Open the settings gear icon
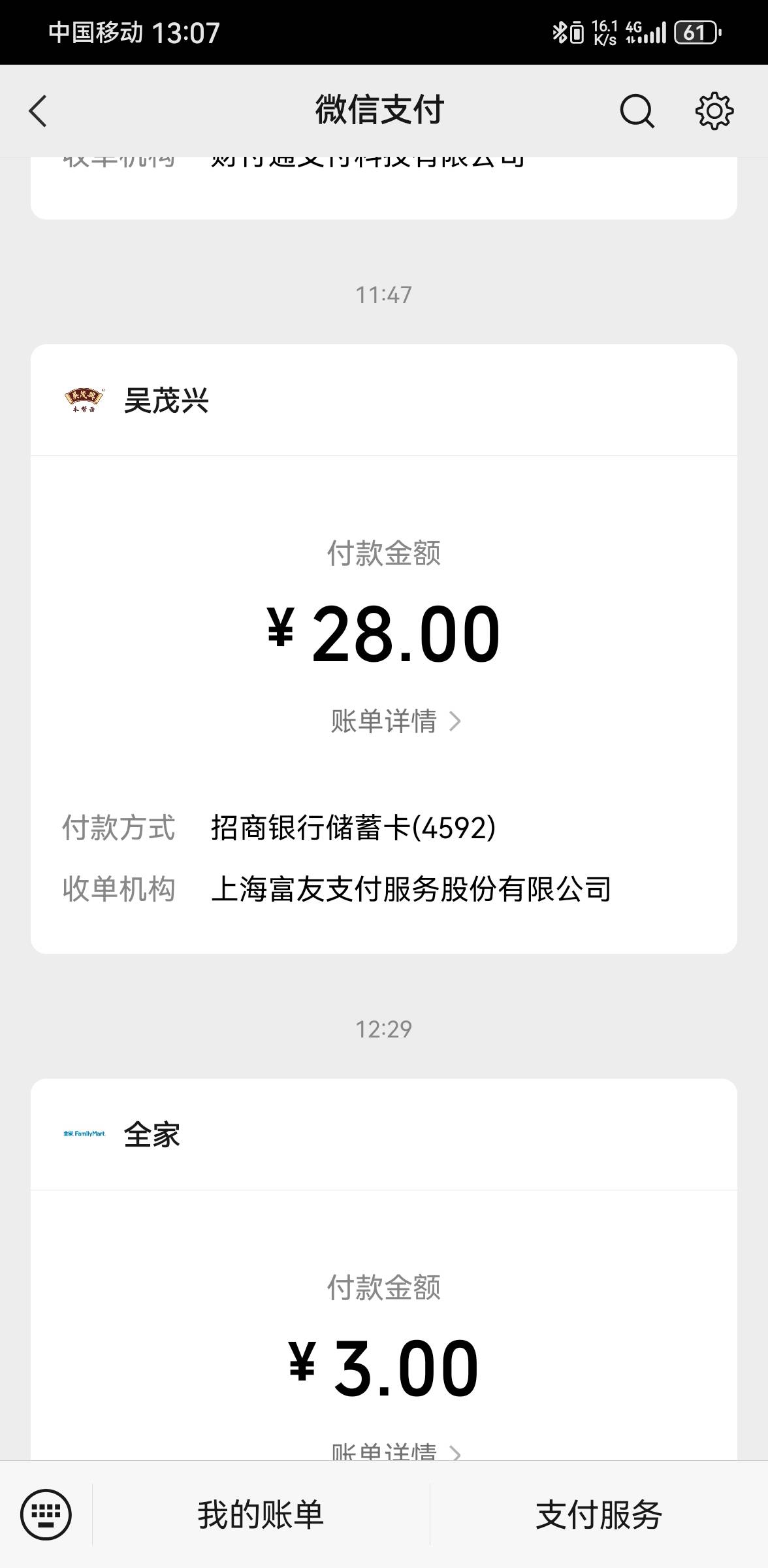768x1568 pixels. click(714, 110)
